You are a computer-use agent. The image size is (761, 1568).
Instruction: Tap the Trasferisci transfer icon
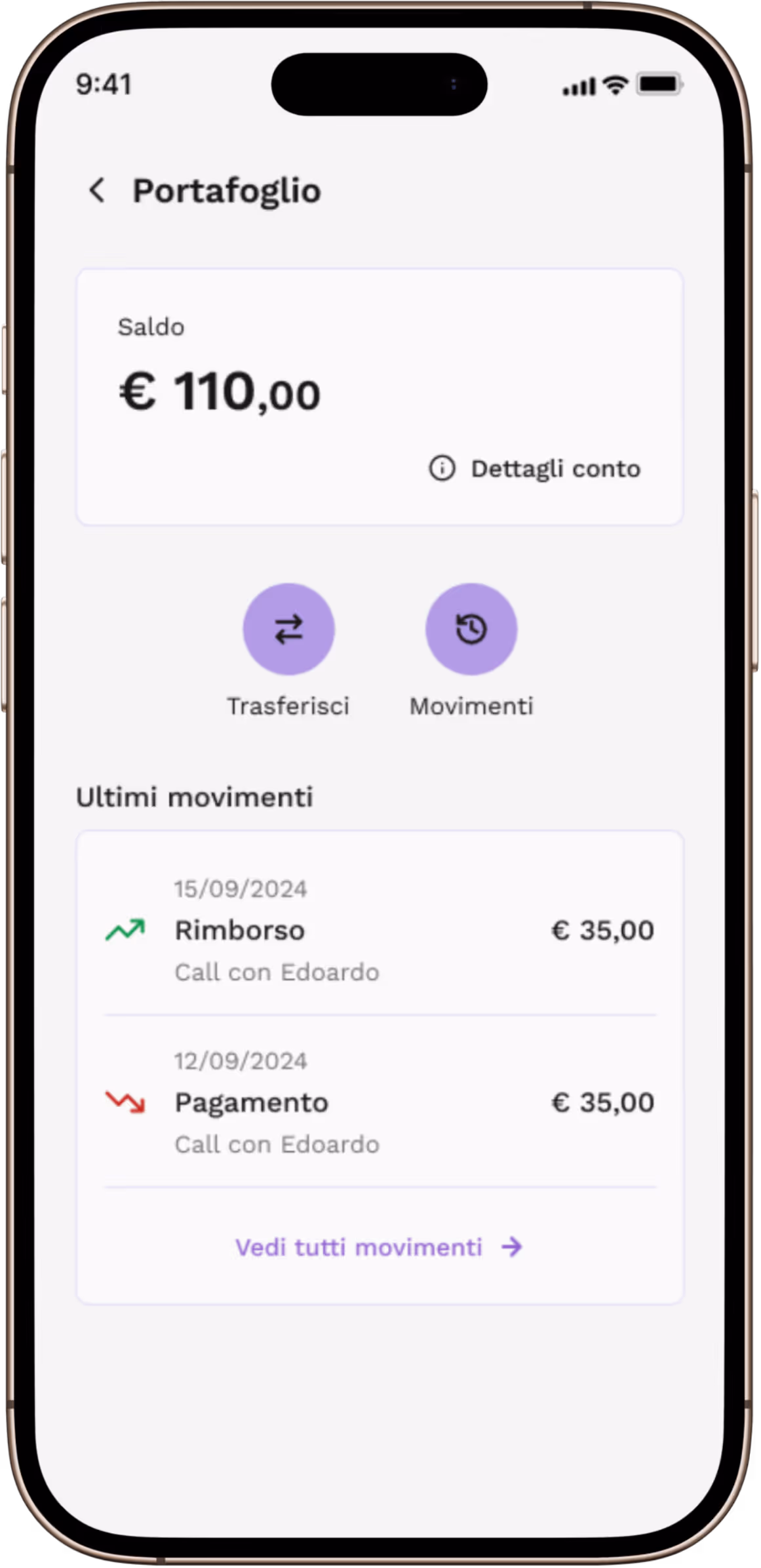(x=289, y=628)
